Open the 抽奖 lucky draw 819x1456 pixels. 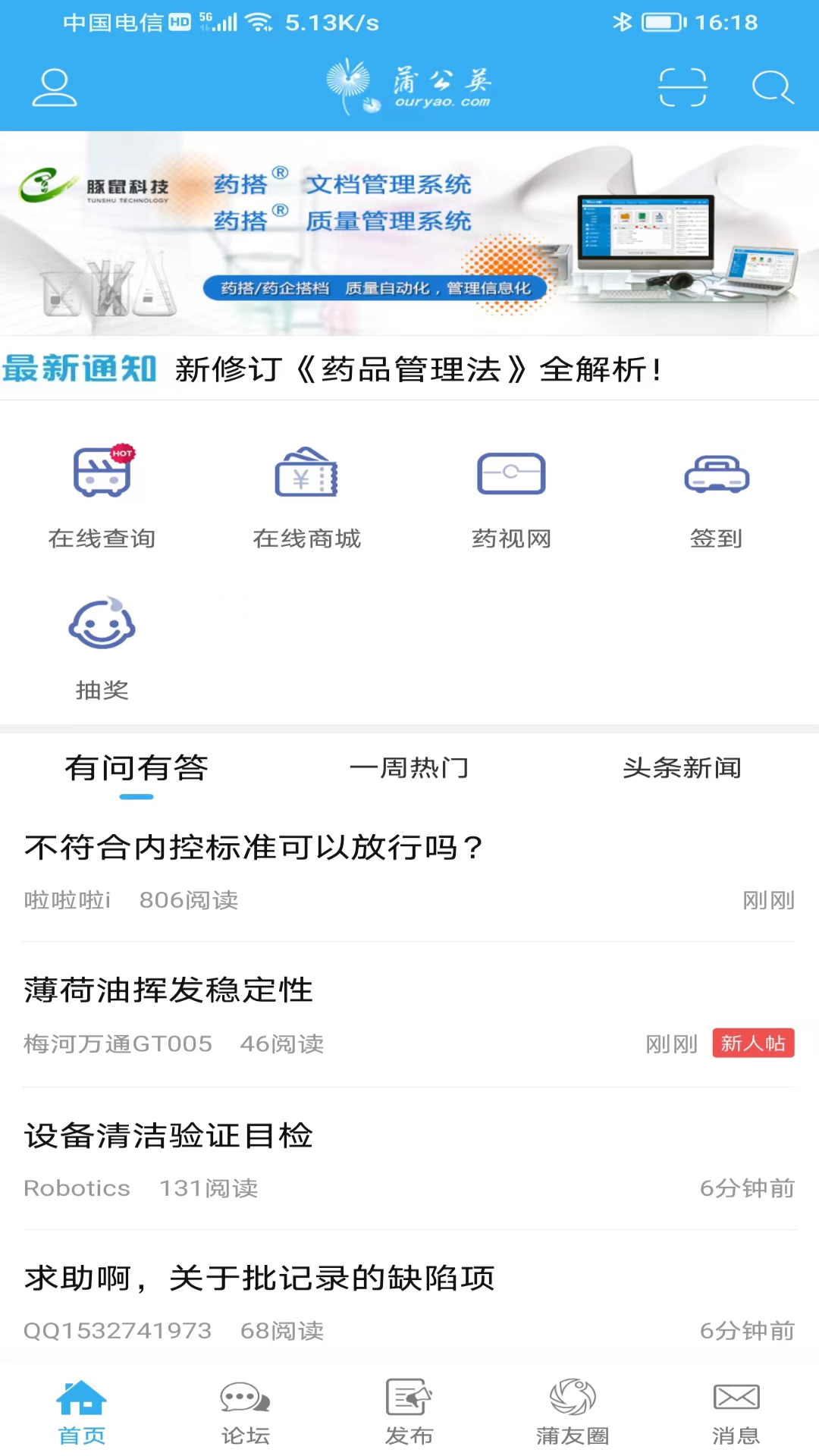coord(102,645)
